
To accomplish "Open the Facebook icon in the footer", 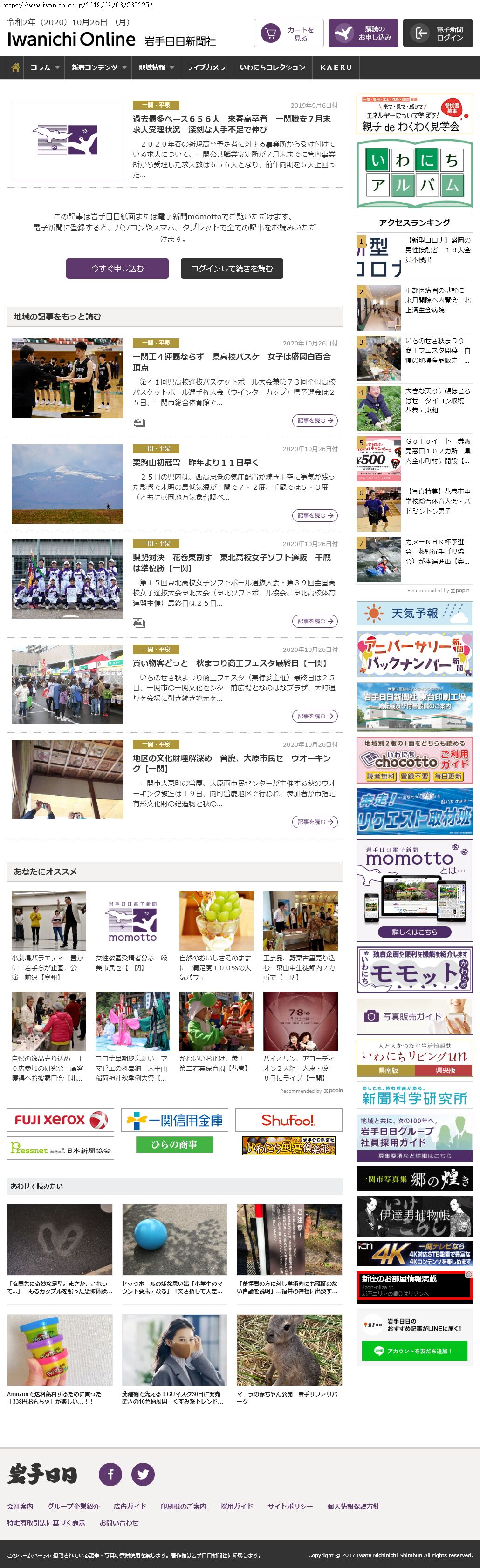I will pos(110,1473).
